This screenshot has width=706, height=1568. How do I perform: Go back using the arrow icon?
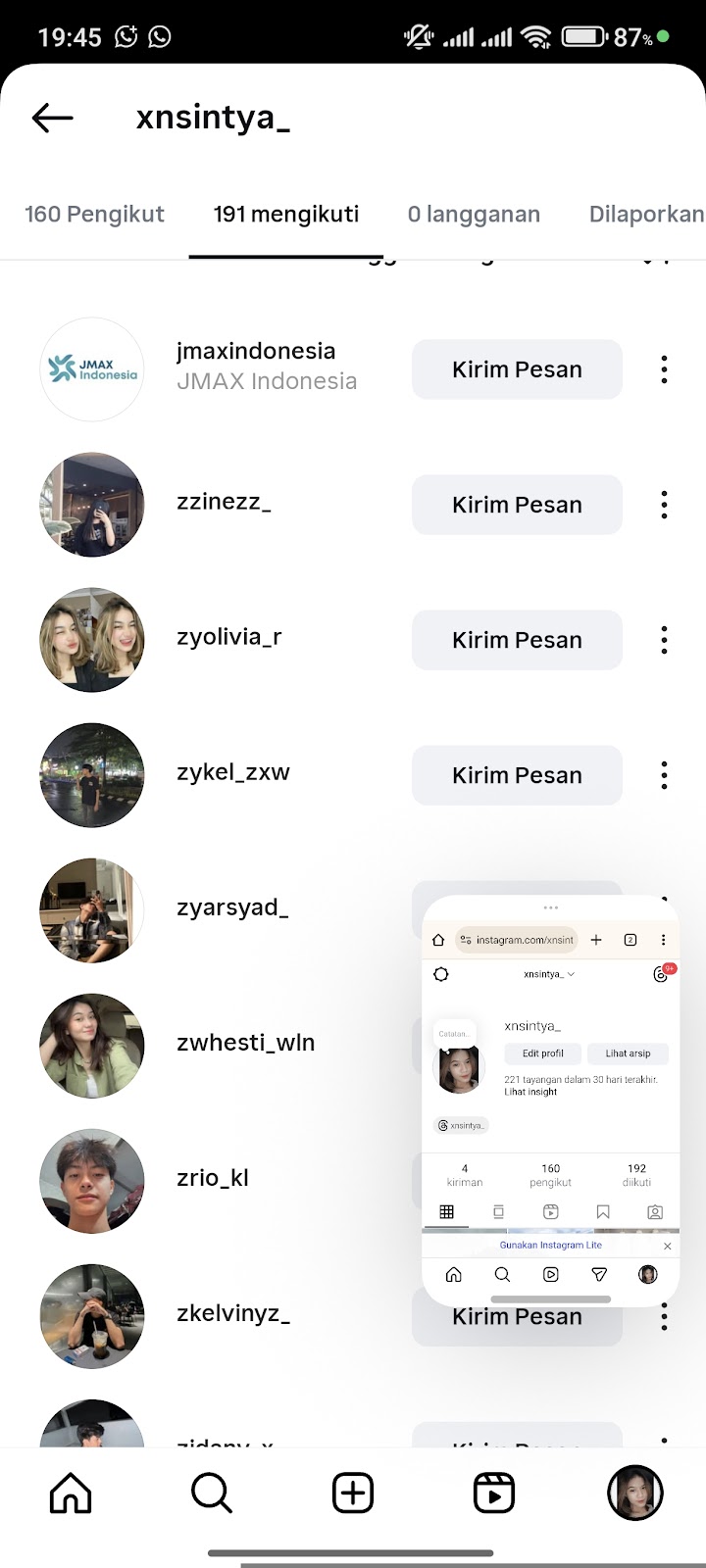click(x=53, y=119)
